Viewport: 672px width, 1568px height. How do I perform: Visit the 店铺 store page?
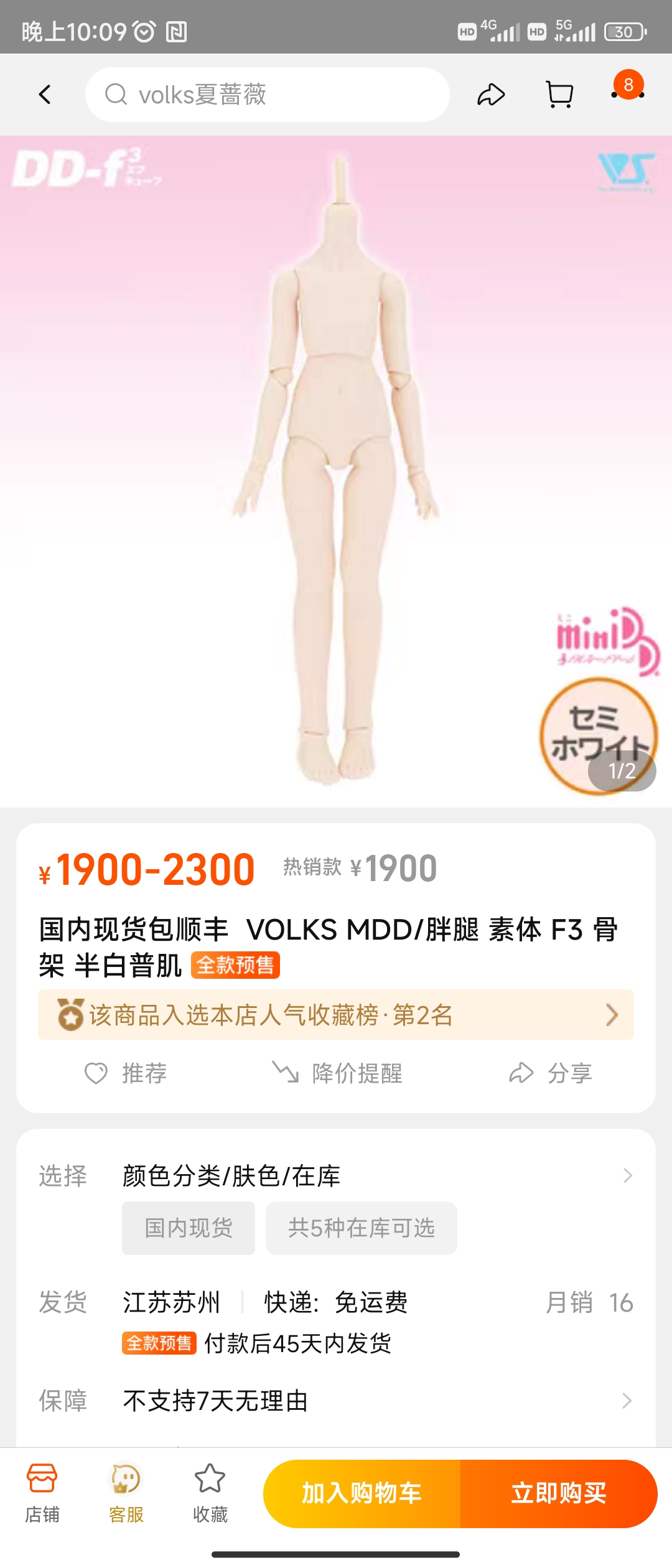(x=42, y=1493)
